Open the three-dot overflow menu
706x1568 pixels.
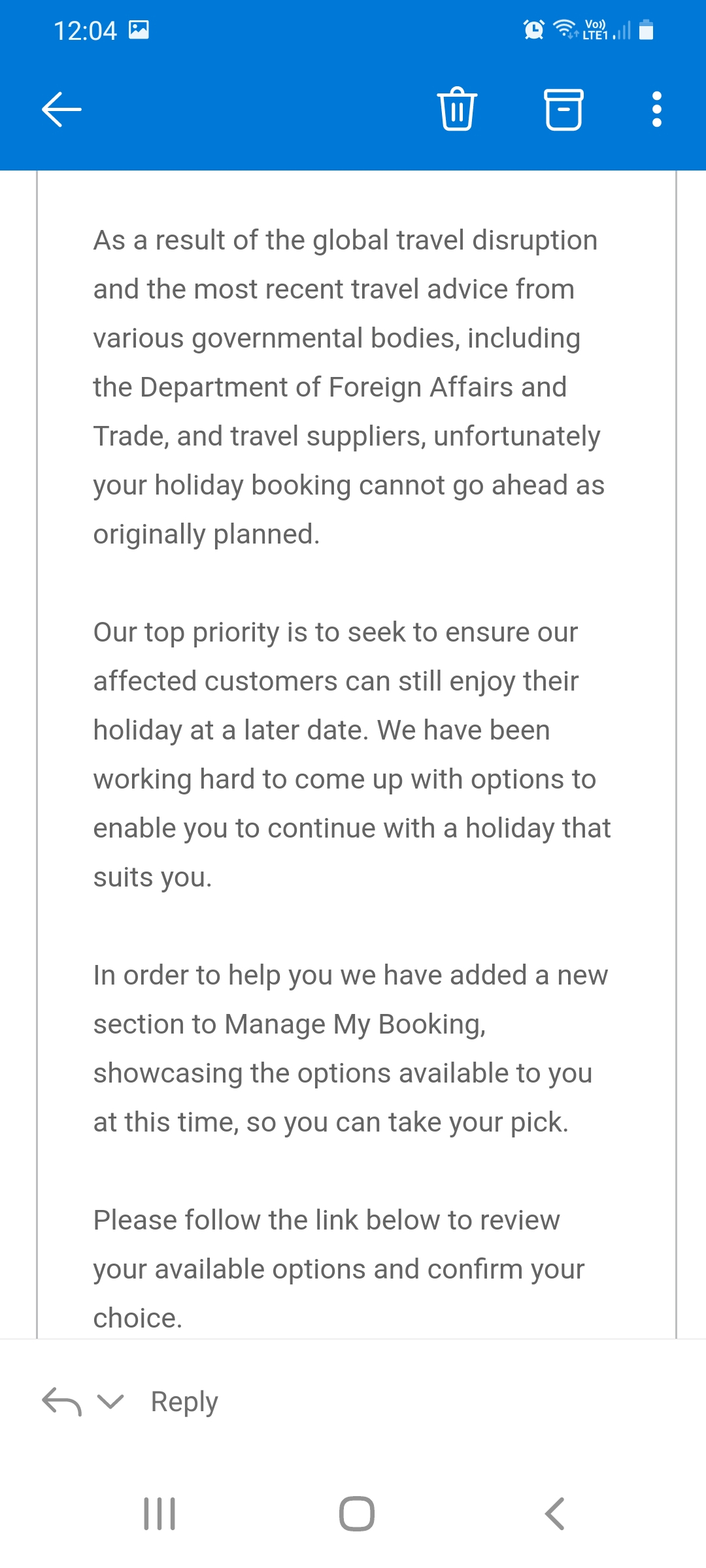[x=657, y=109]
